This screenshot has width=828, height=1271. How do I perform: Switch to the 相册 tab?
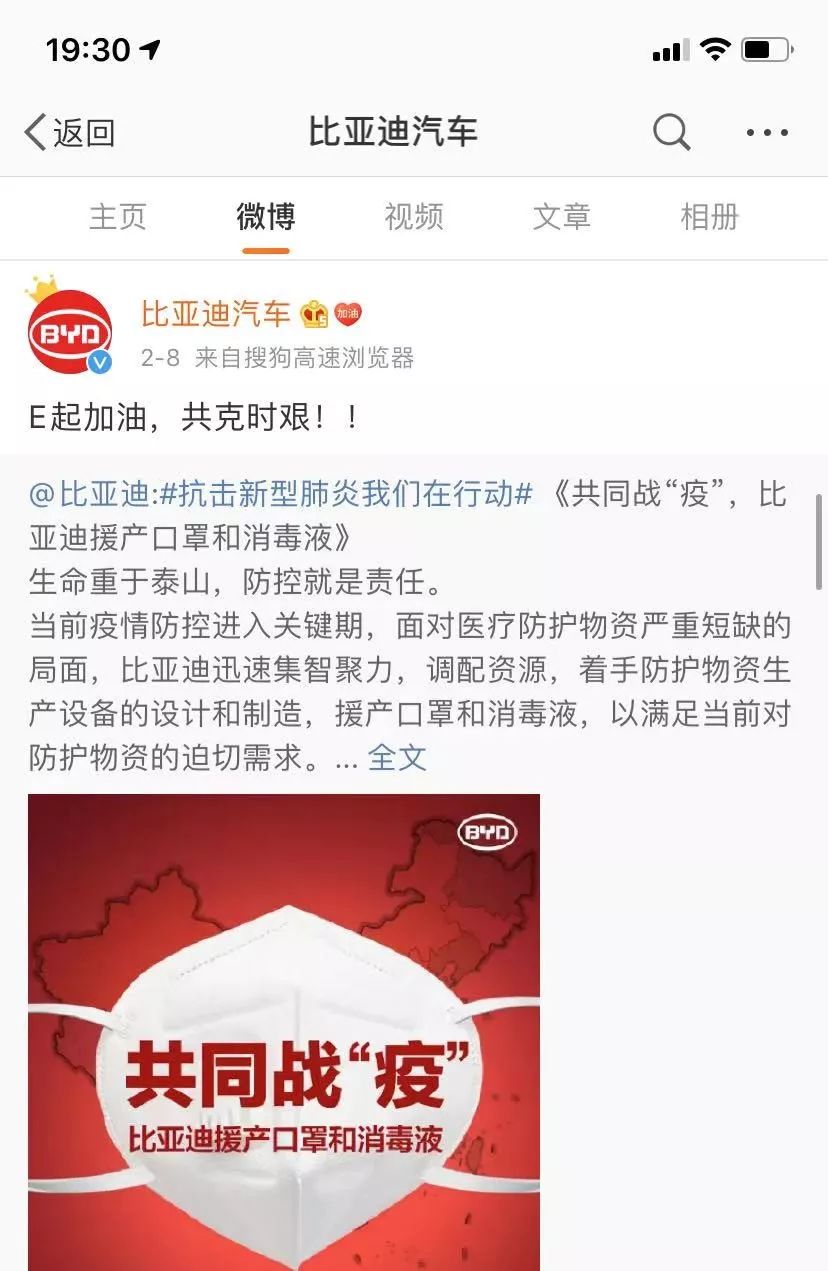click(709, 216)
